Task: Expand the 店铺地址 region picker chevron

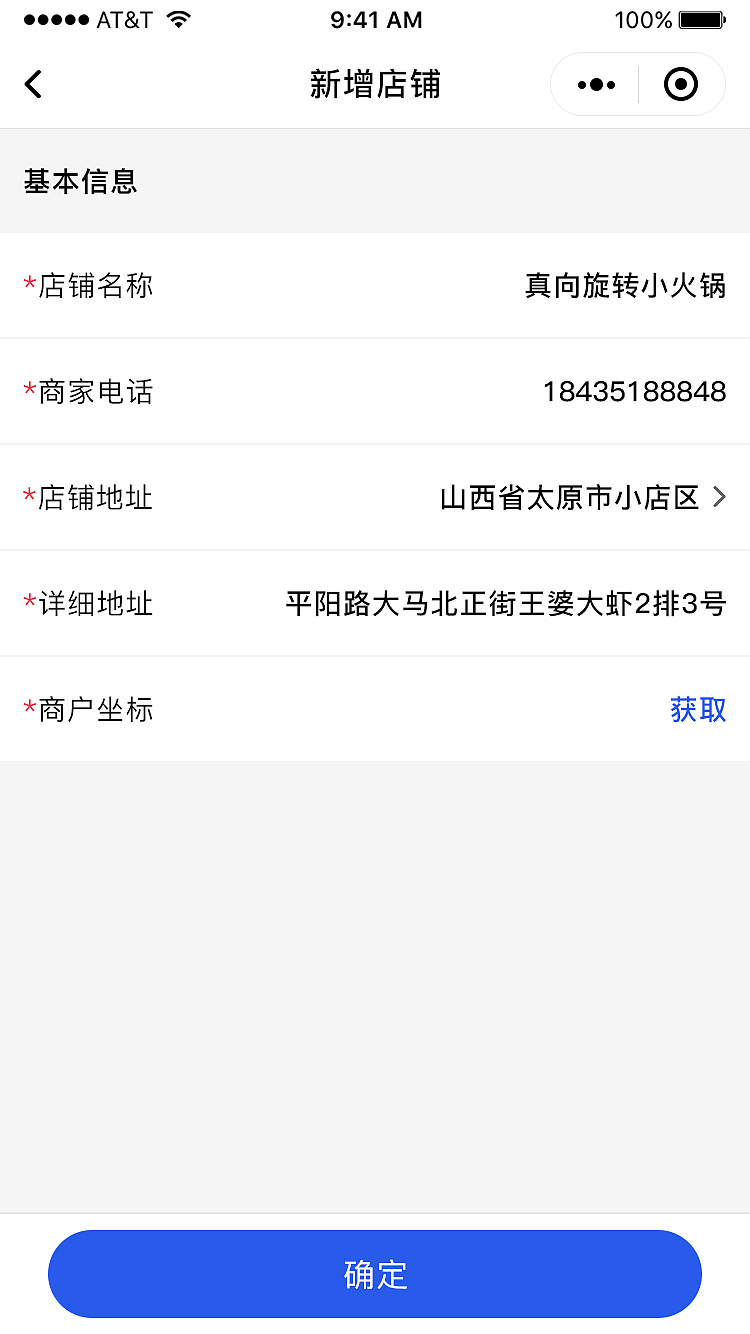Action: pos(722,497)
